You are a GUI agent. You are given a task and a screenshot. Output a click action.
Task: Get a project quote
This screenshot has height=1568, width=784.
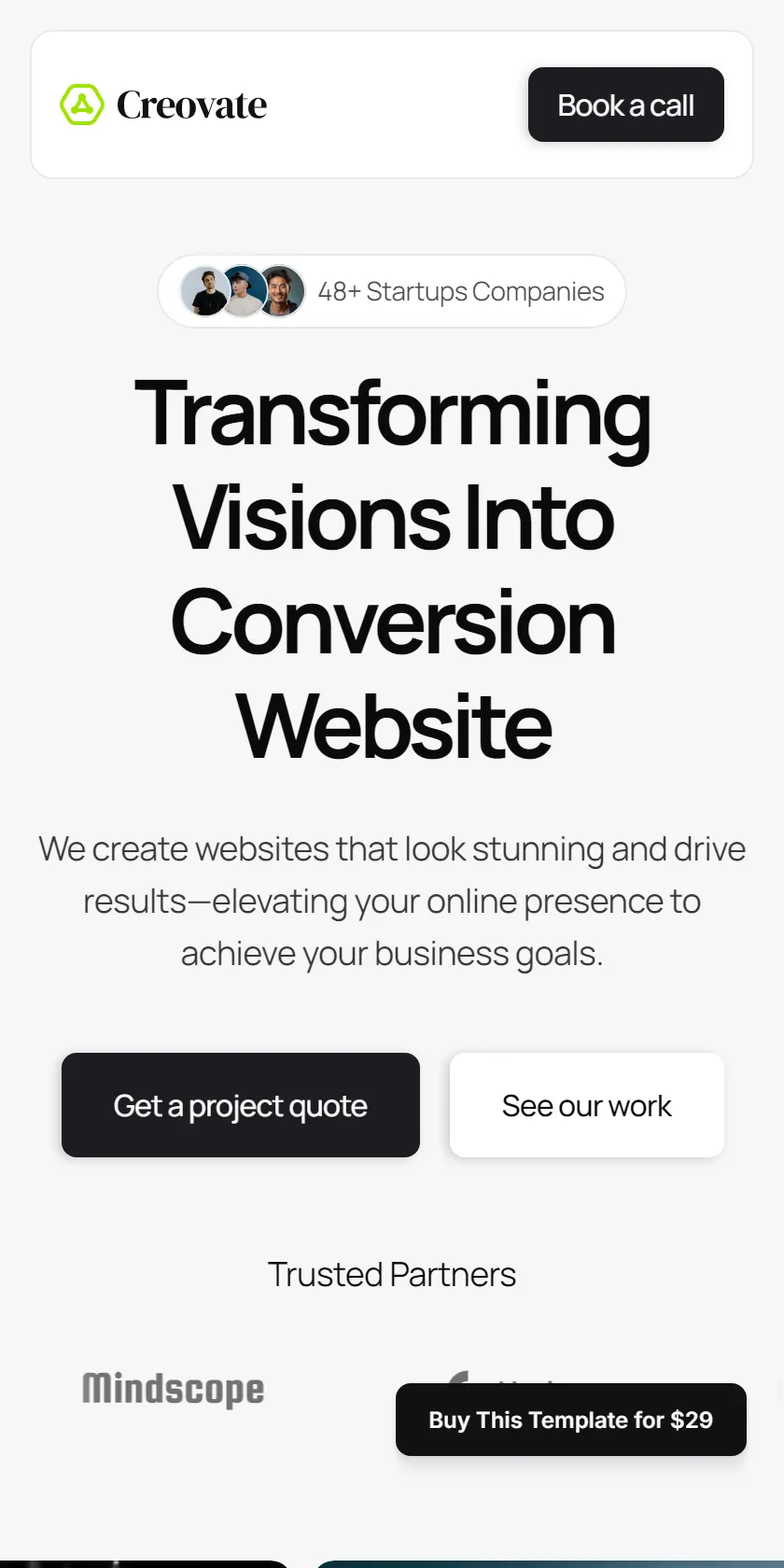pos(241,1105)
